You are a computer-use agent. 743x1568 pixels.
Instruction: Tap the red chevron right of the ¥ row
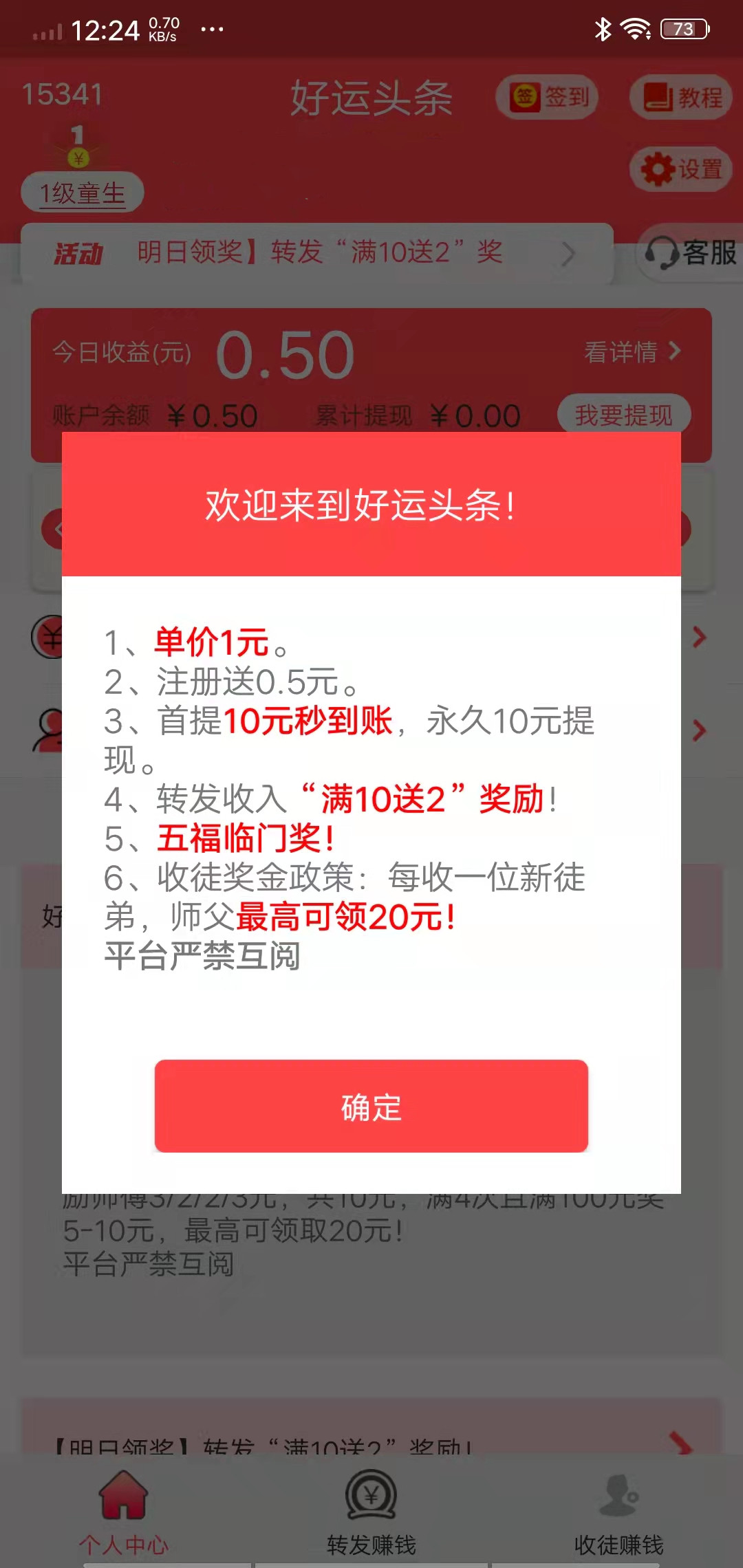700,638
